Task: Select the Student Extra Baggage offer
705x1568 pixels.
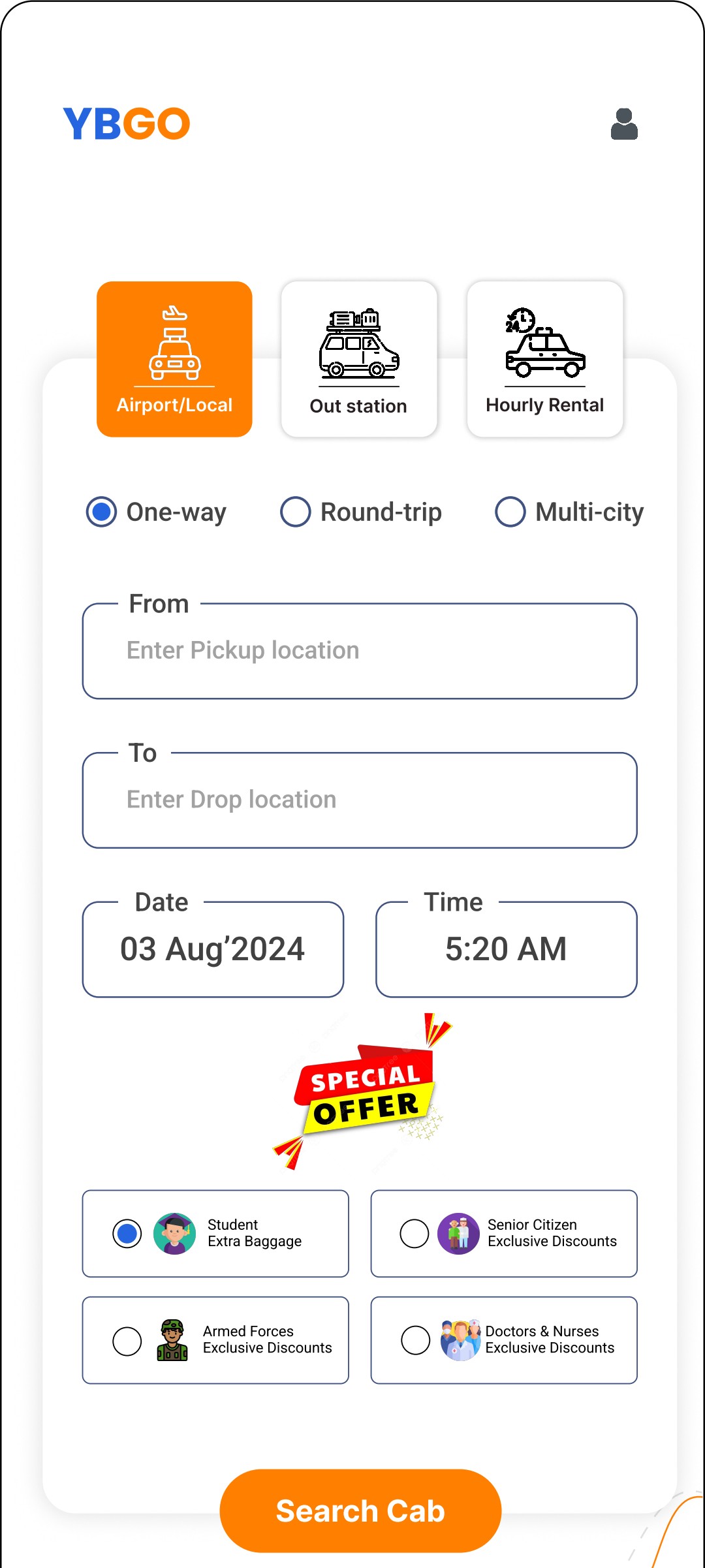Action: tap(215, 1234)
